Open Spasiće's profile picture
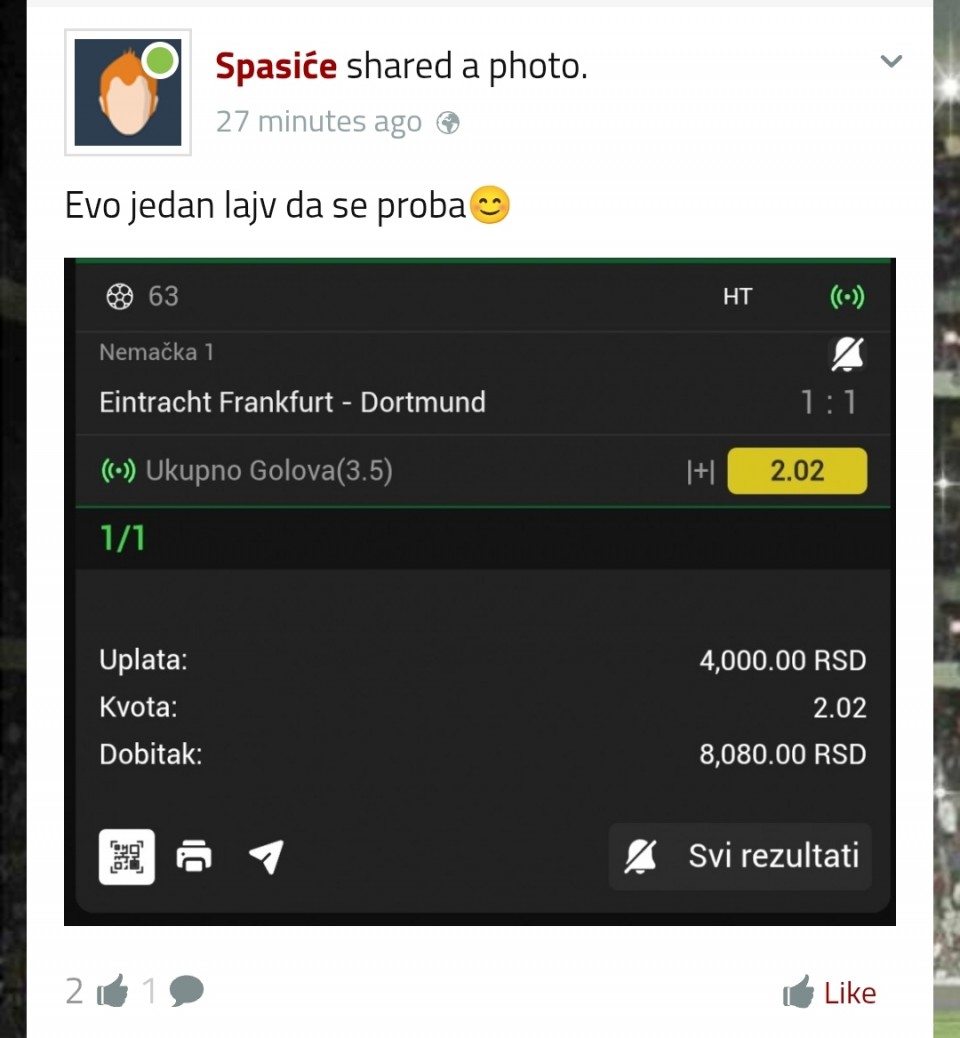This screenshot has width=960, height=1038. [x=127, y=92]
